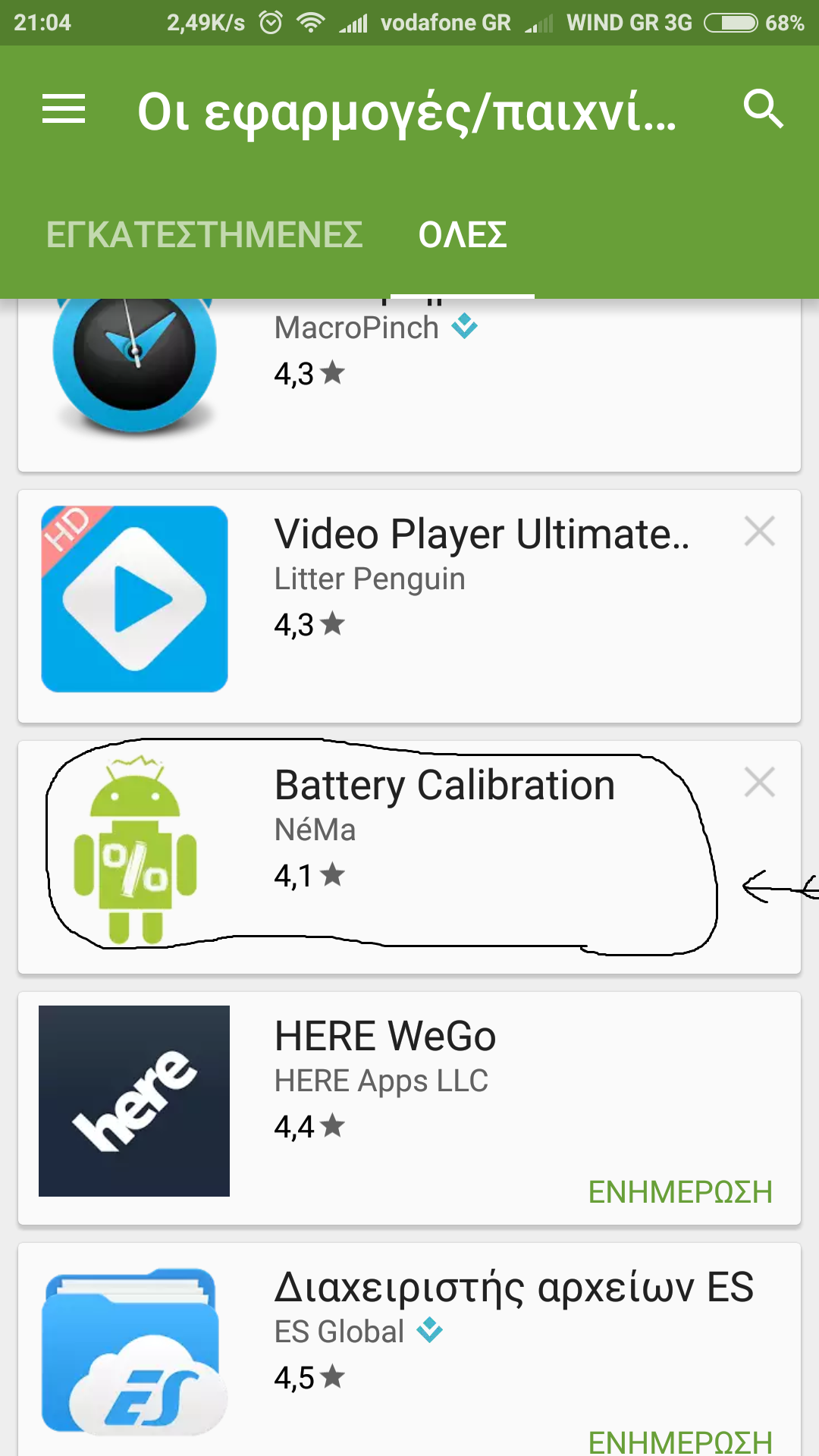
Task: Remove Video Player Ultimate from the list
Action: 759,532
